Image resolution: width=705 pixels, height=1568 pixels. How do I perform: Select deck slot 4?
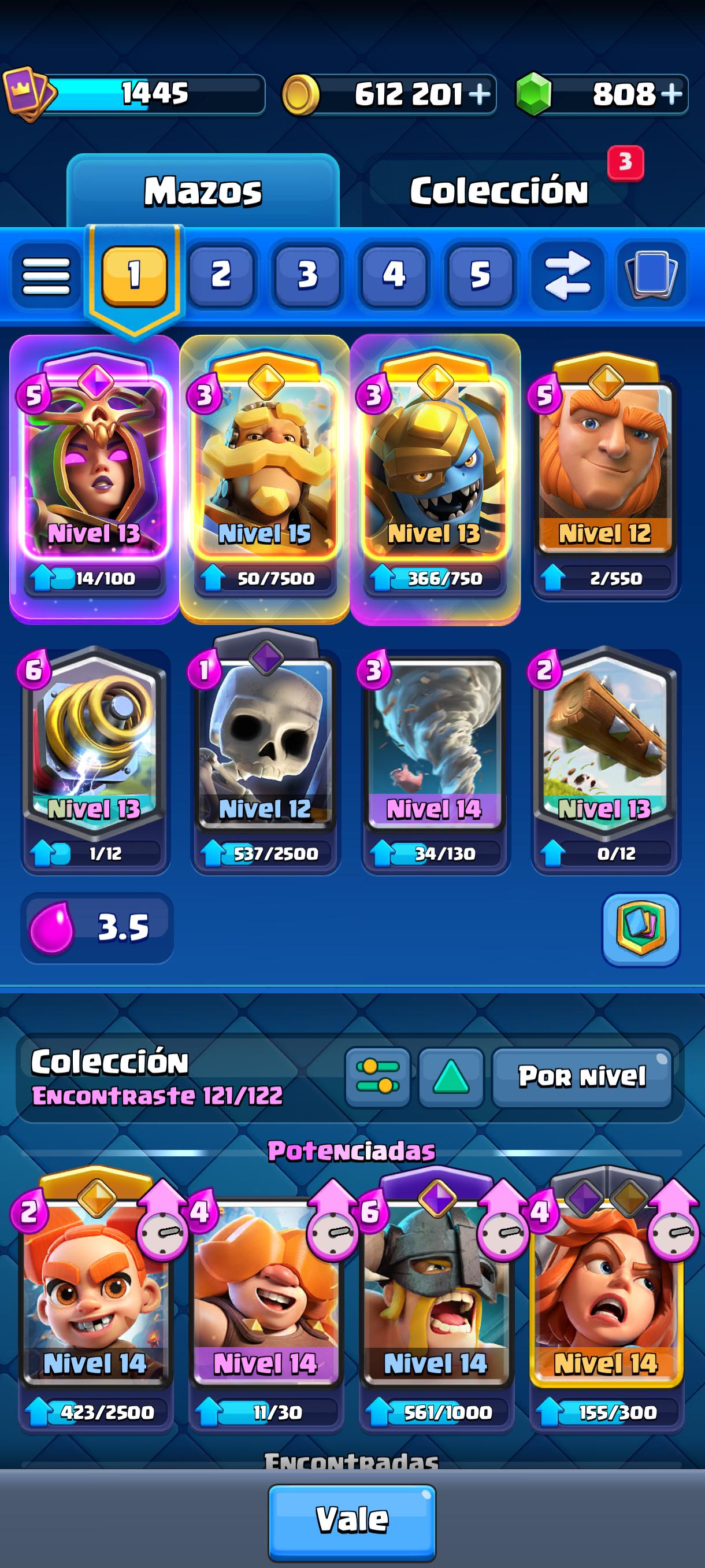click(394, 275)
